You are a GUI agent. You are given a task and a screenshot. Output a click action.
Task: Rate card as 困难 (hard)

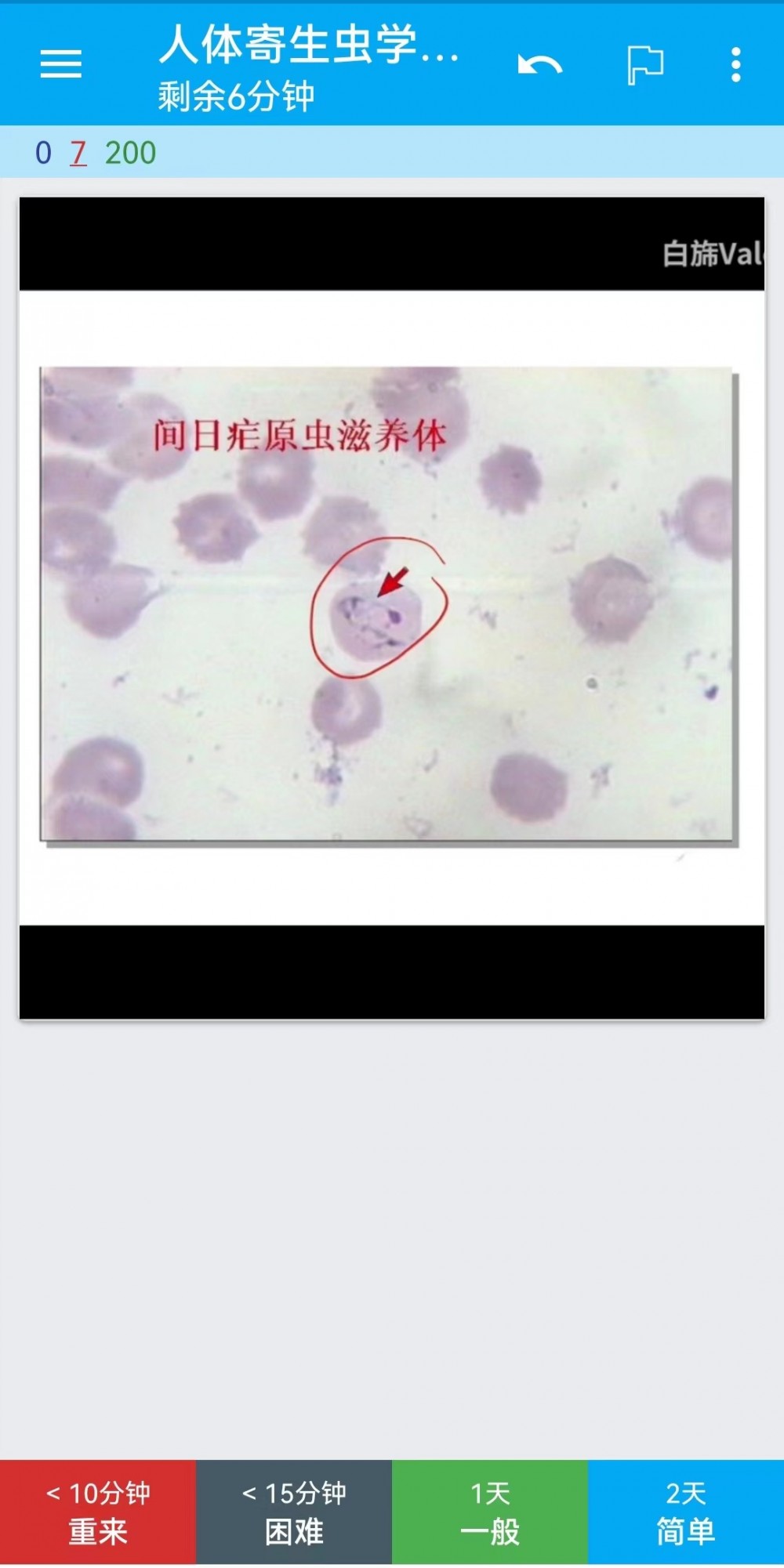[294, 1511]
